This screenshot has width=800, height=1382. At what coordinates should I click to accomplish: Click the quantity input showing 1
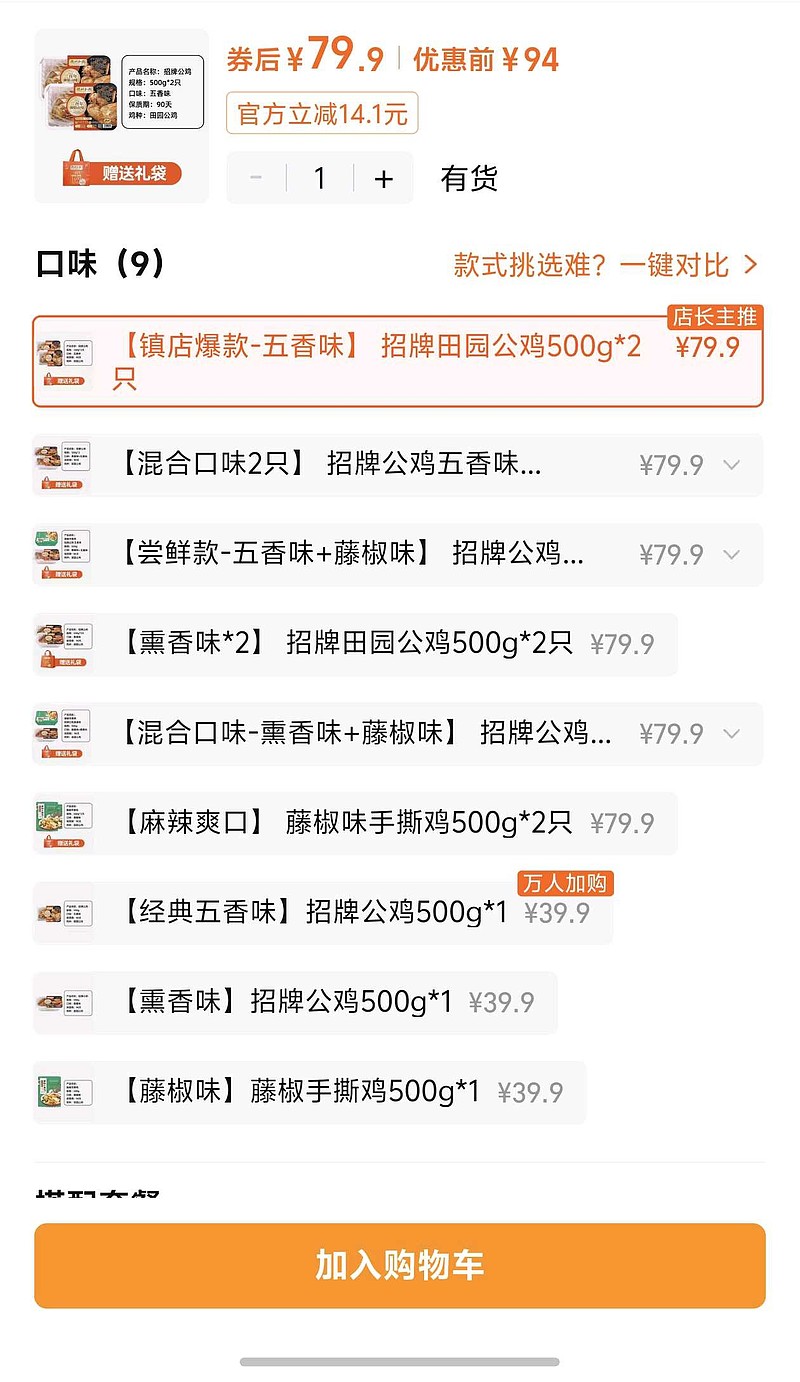(319, 177)
